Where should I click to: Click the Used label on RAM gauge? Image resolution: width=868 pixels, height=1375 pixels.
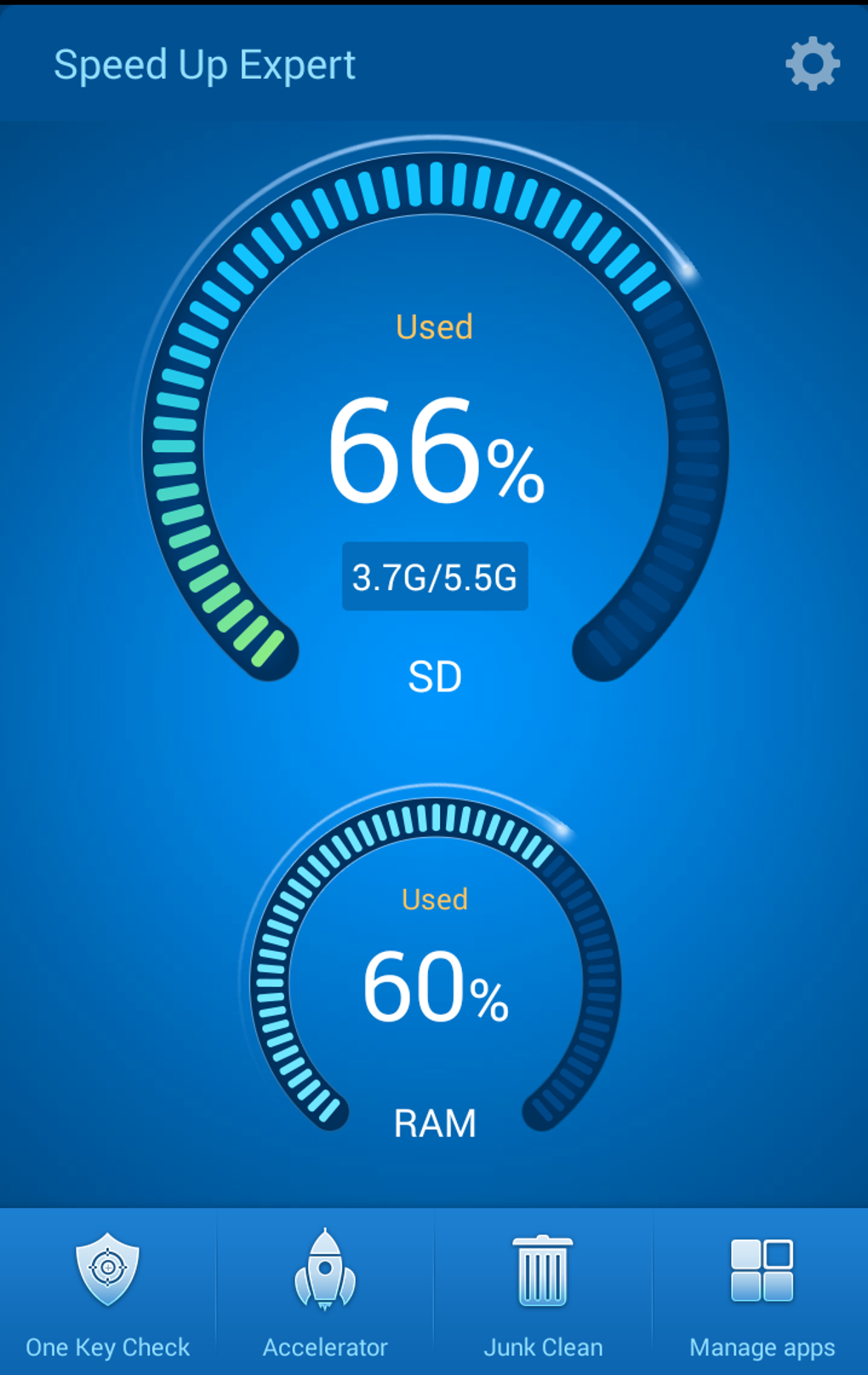coord(434,898)
